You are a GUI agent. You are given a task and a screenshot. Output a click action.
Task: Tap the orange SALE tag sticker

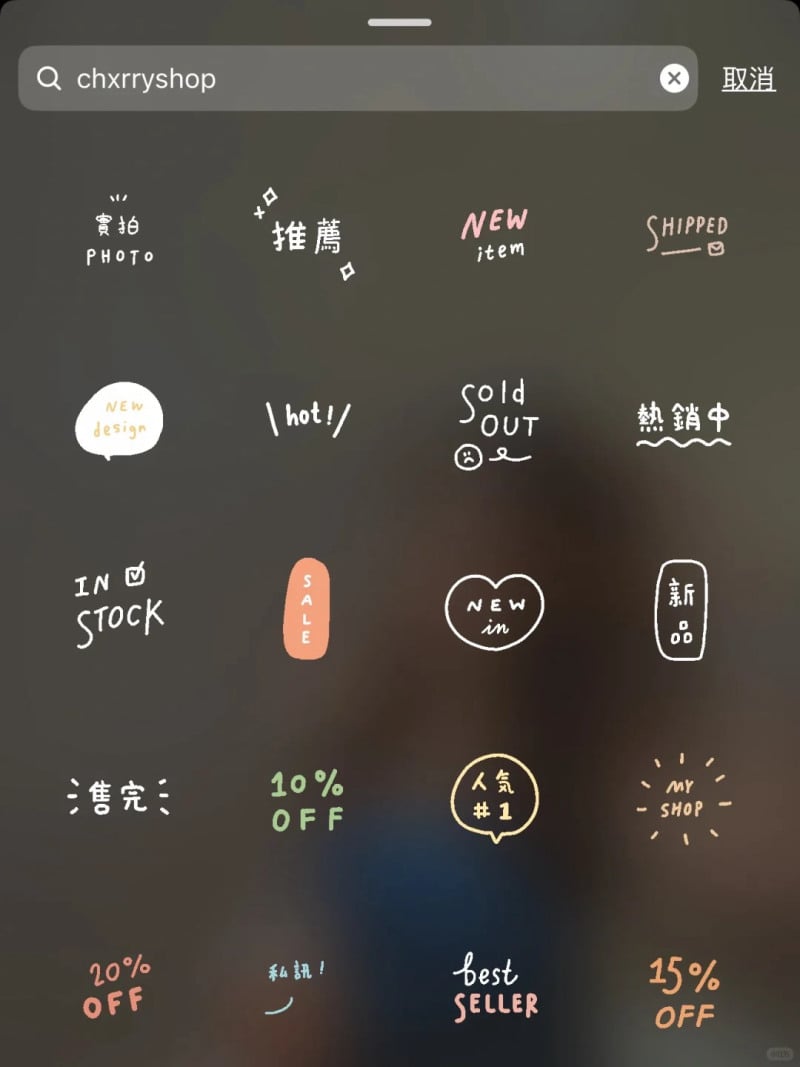point(306,610)
